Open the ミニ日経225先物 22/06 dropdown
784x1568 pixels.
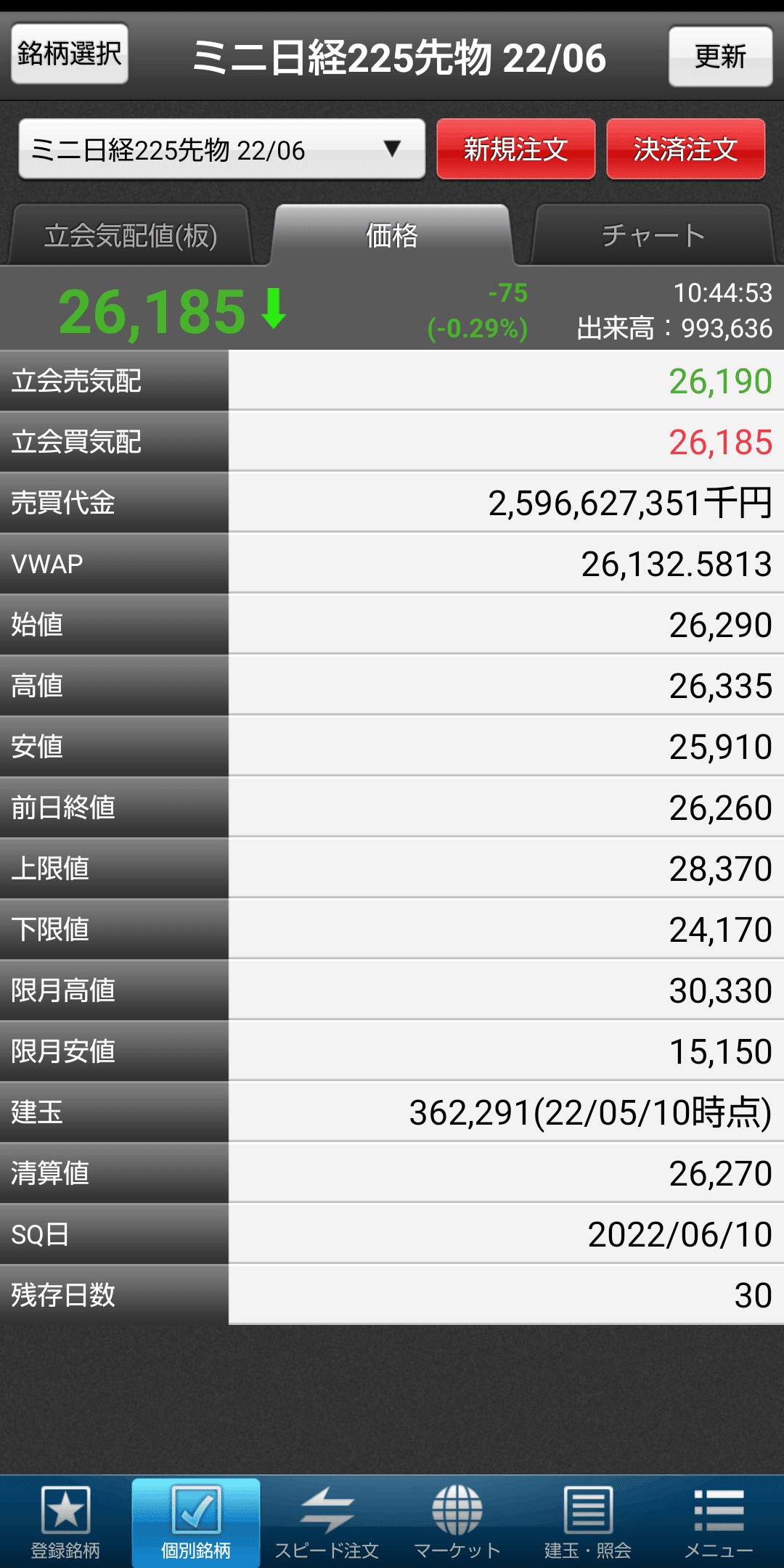point(221,149)
